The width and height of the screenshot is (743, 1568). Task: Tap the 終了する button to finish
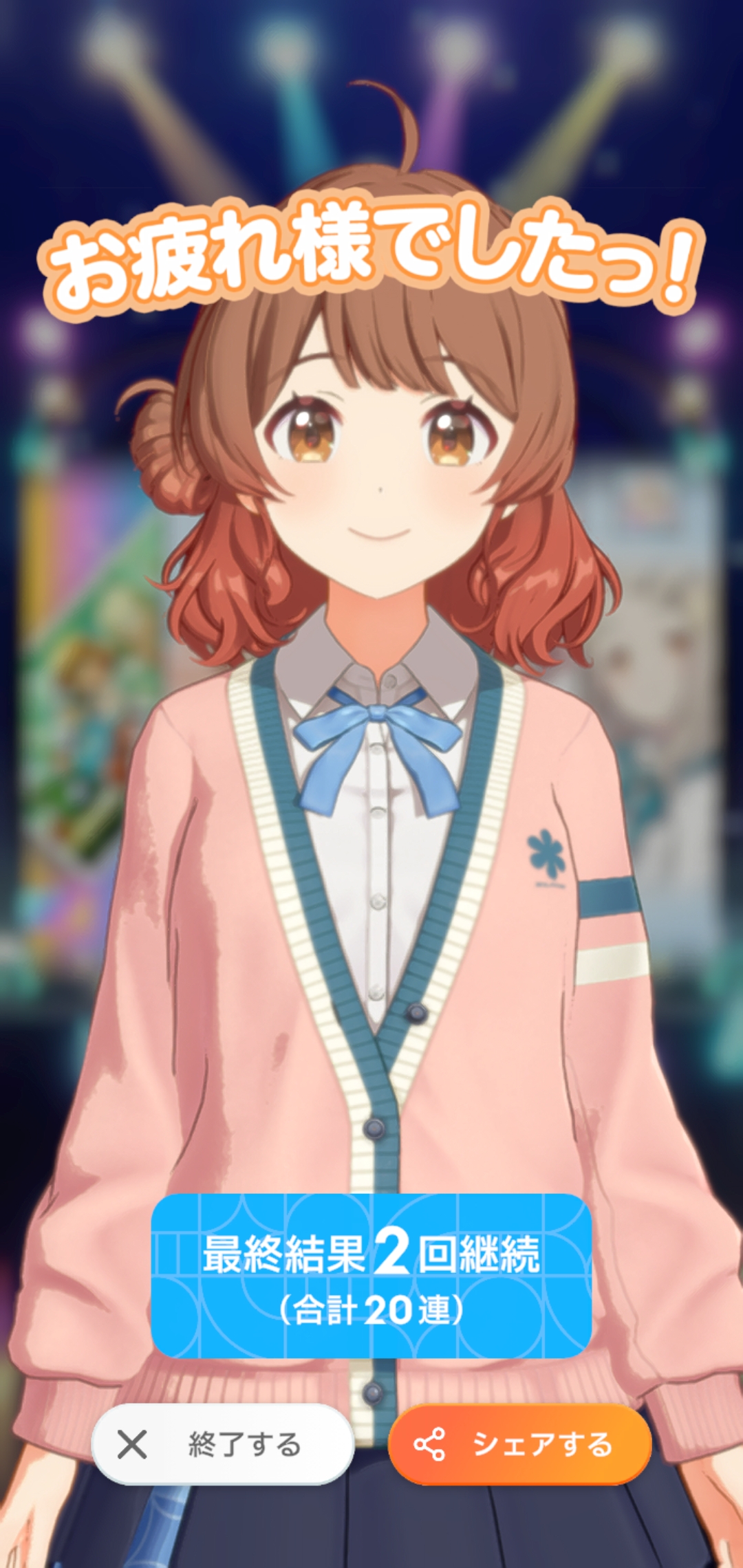point(222,1444)
